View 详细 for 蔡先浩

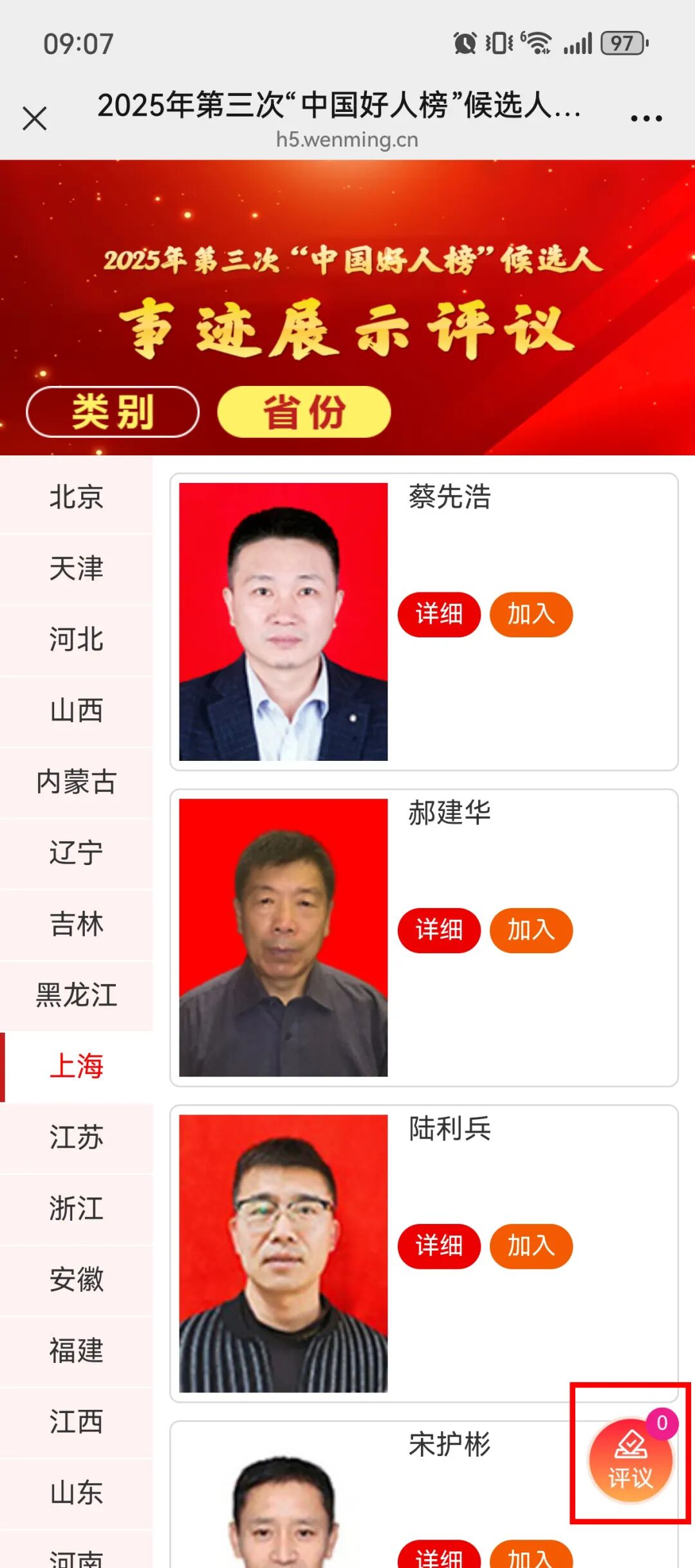tap(439, 614)
